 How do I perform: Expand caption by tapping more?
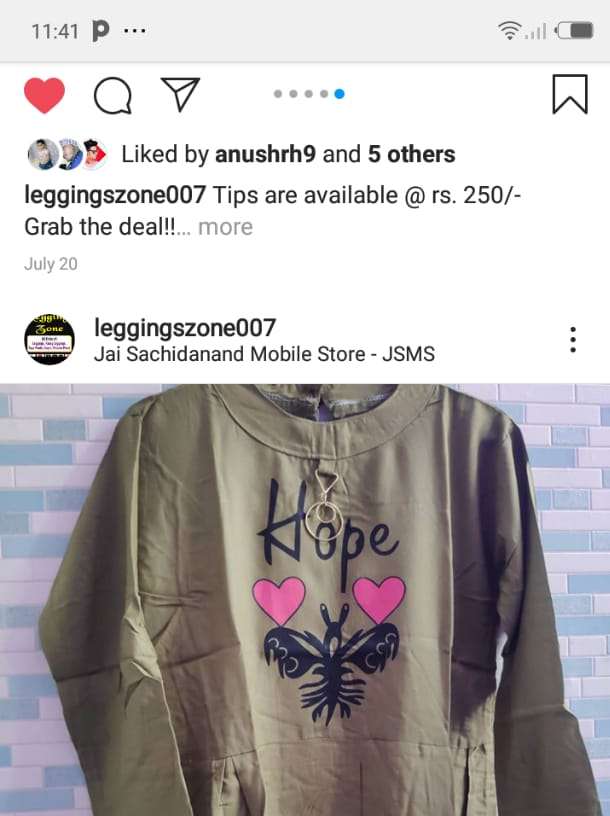[x=225, y=227]
